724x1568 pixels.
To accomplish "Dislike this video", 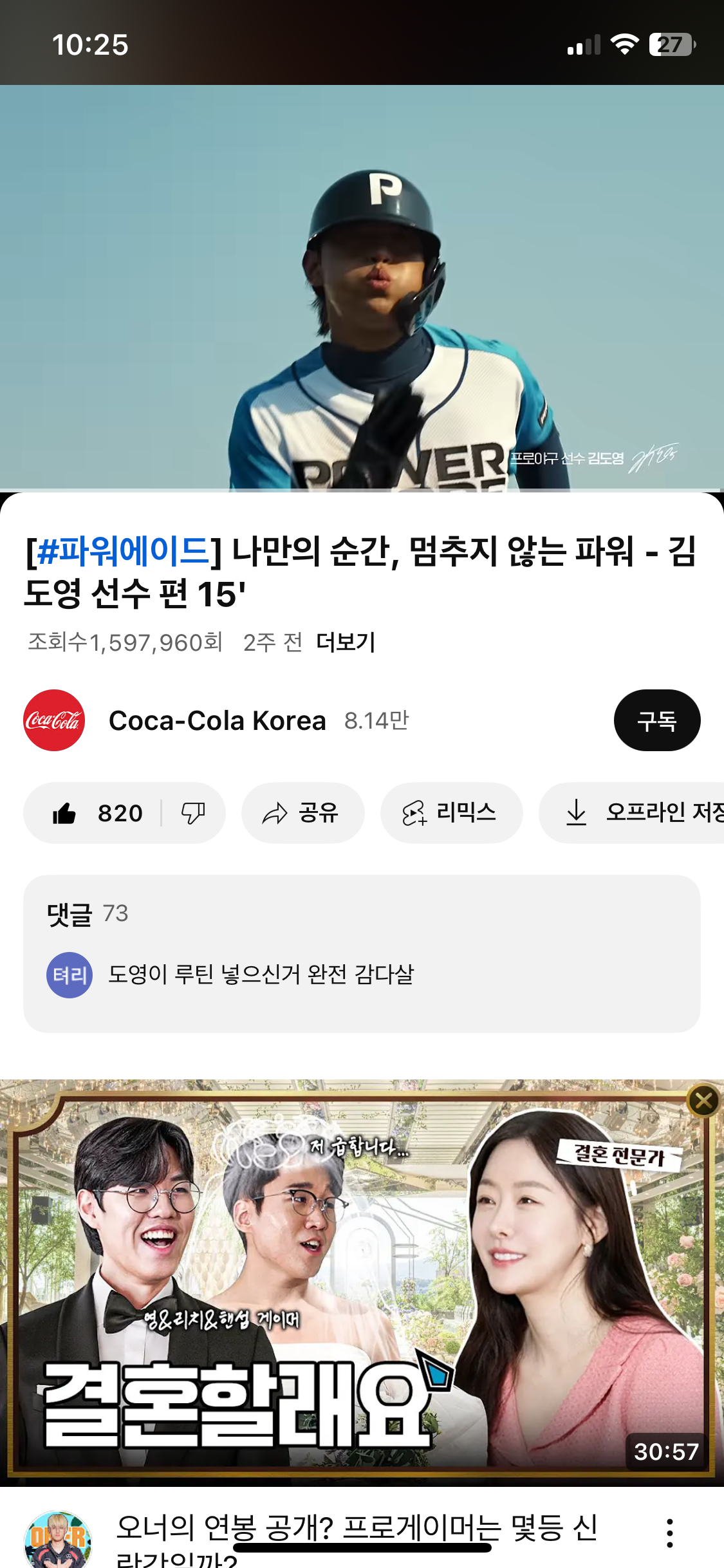I will [193, 813].
